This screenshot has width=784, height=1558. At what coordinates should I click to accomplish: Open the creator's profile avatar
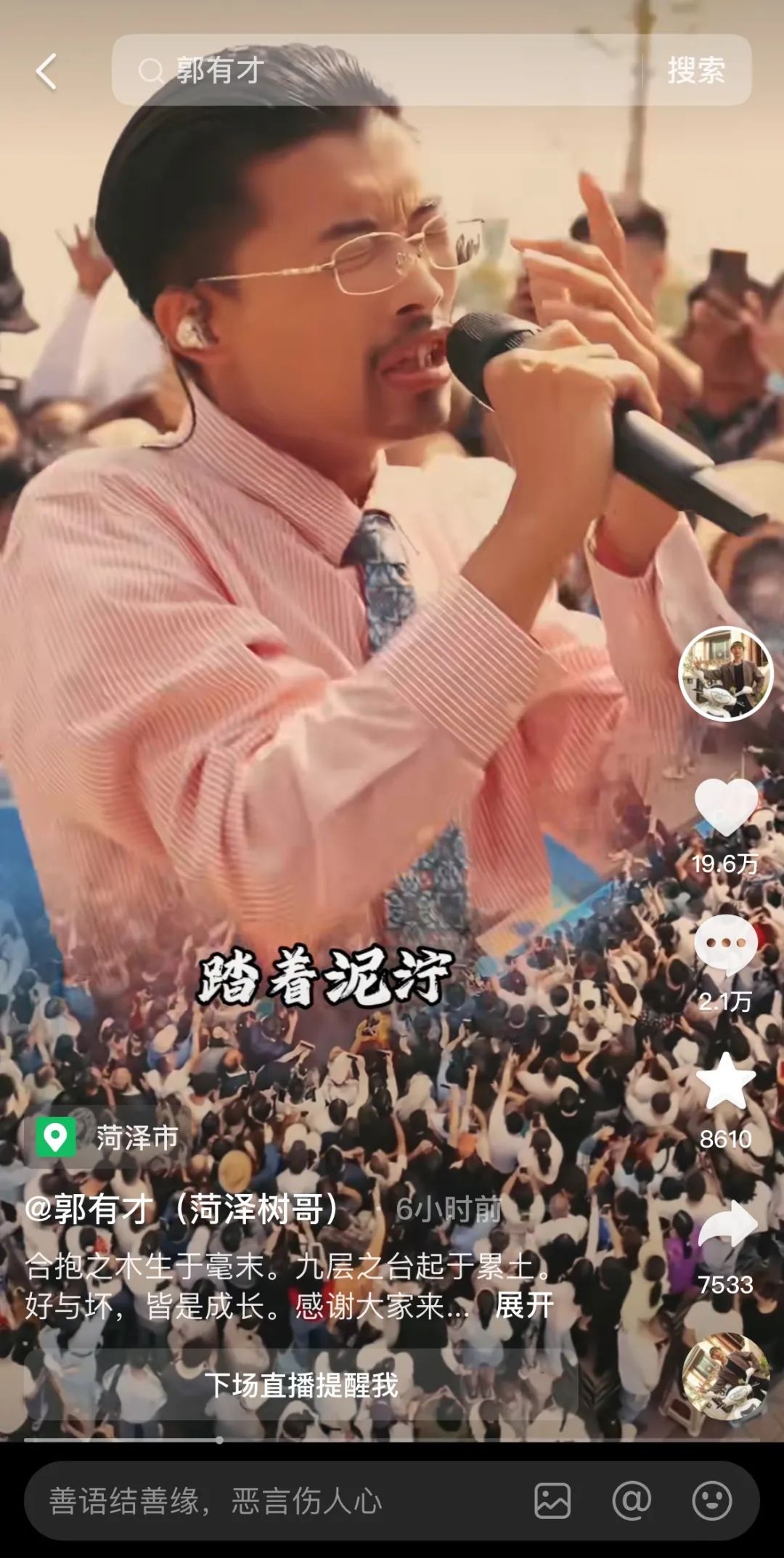725,673
